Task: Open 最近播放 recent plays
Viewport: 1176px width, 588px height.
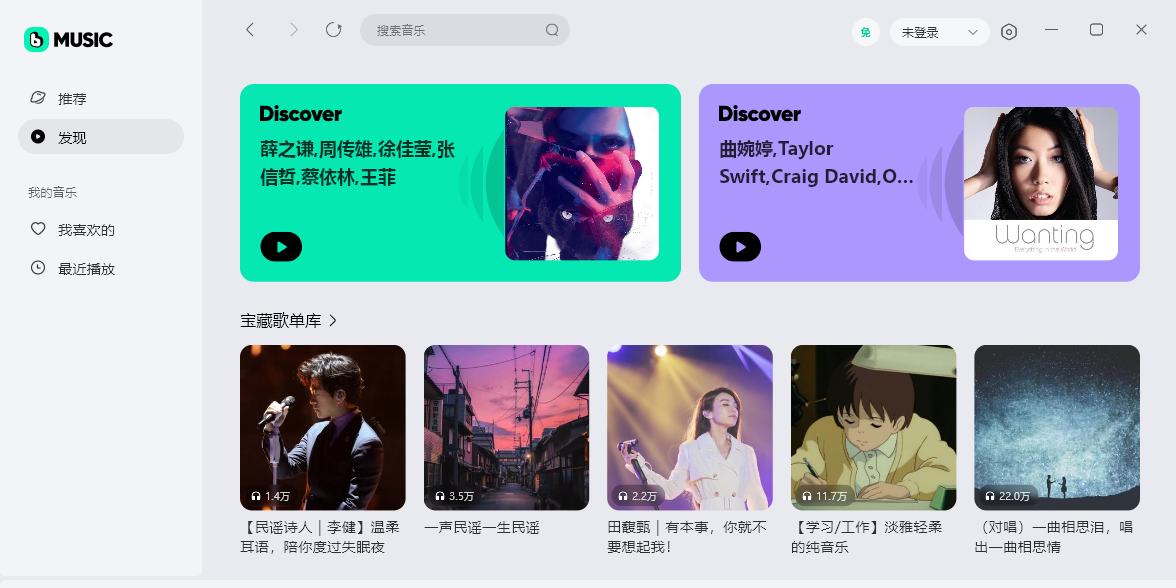Action: tap(86, 269)
